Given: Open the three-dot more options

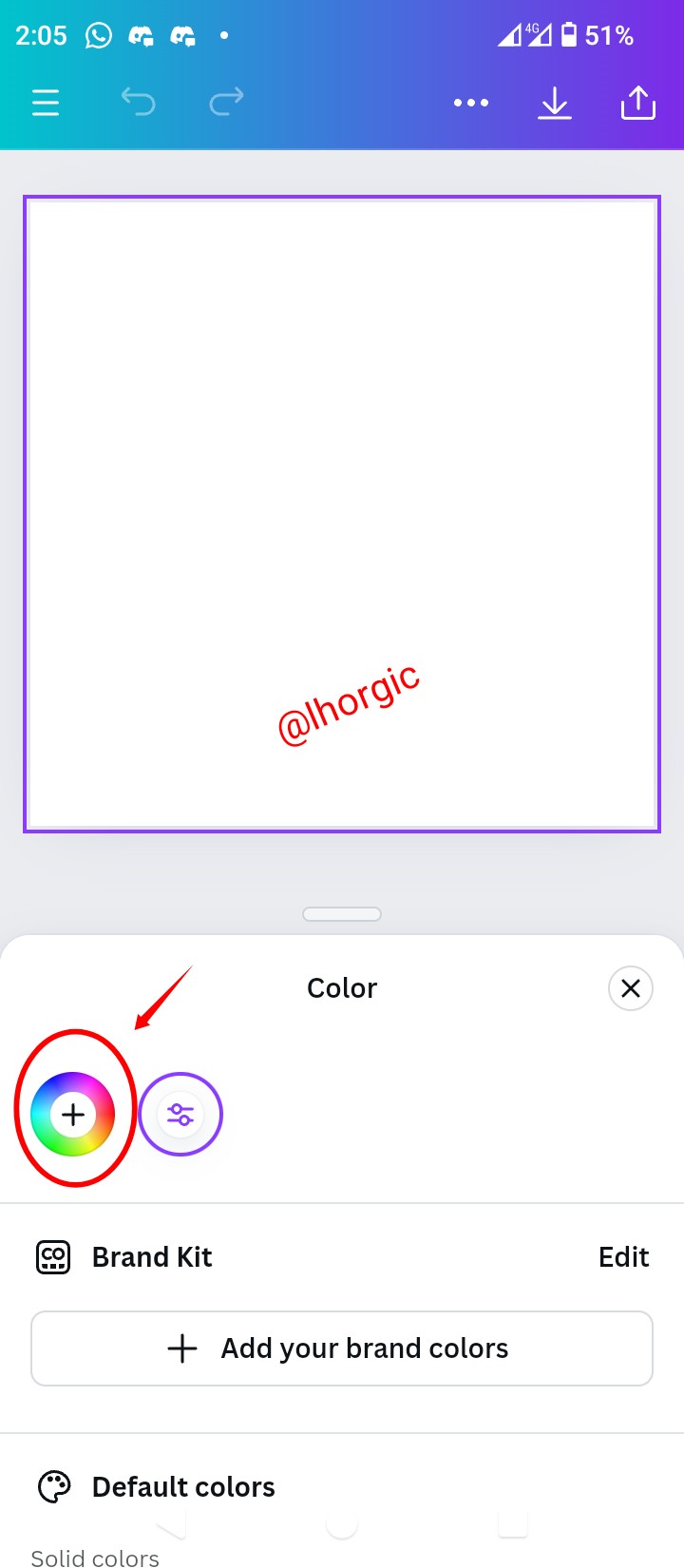Looking at the screenshot, I should coord(471,103).
